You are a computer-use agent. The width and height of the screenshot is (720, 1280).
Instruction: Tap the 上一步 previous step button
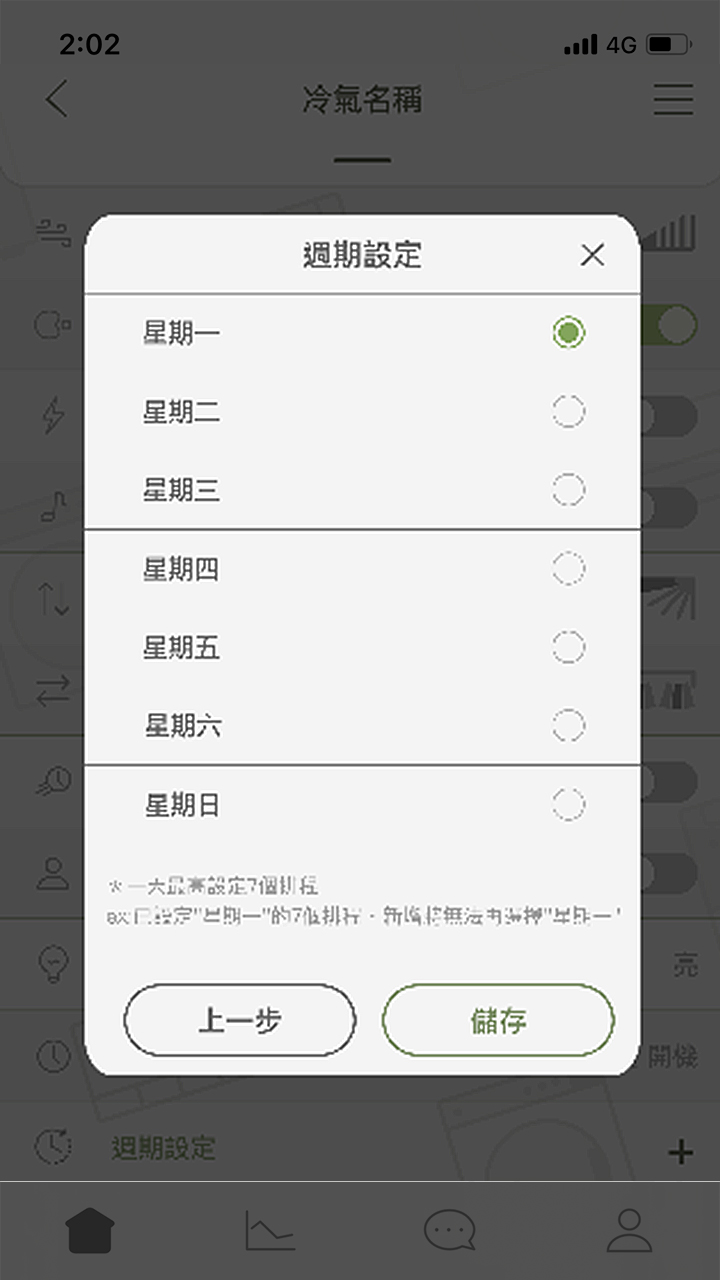[239, 1022]
